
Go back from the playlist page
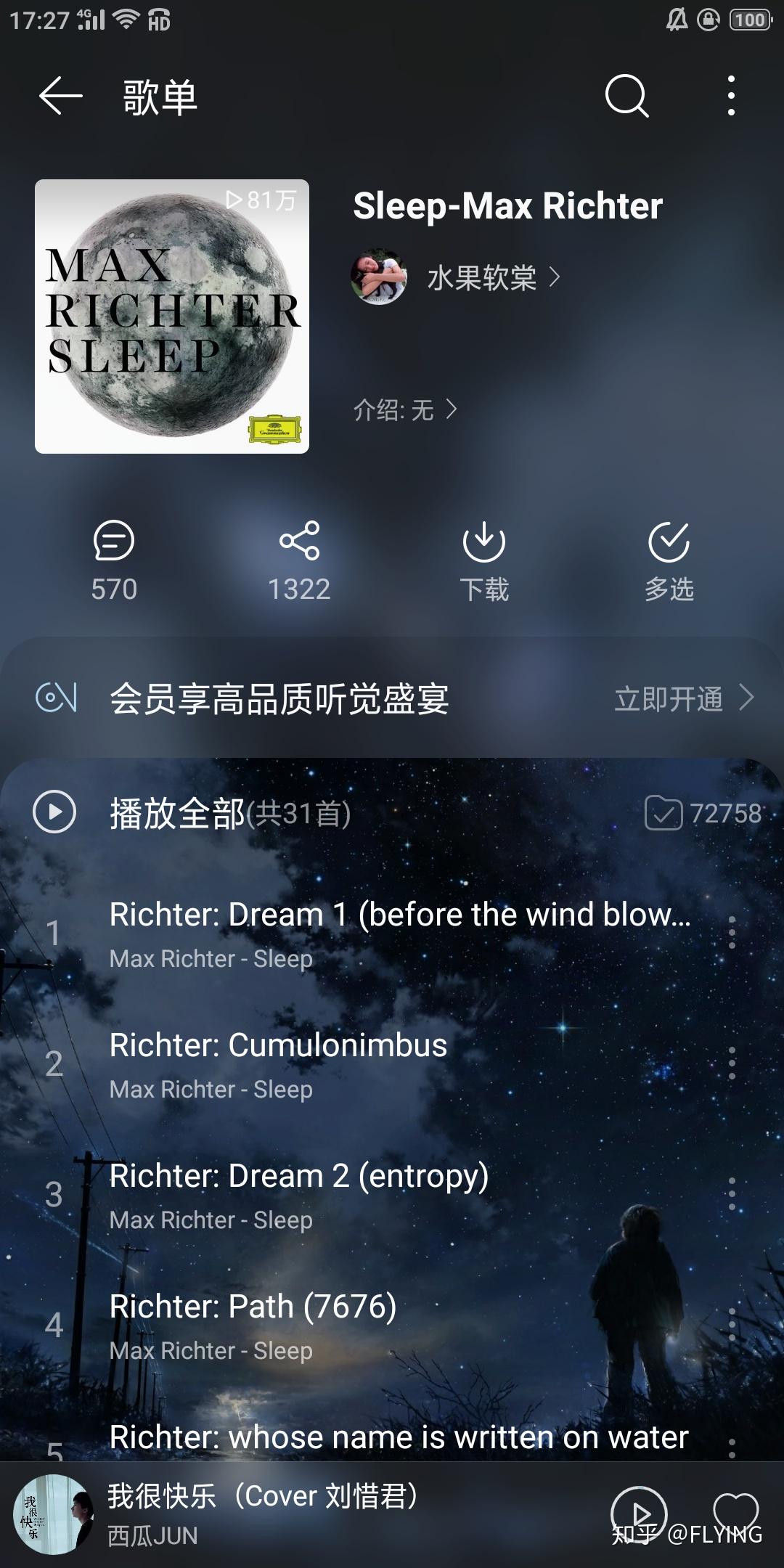click(60, 96)
